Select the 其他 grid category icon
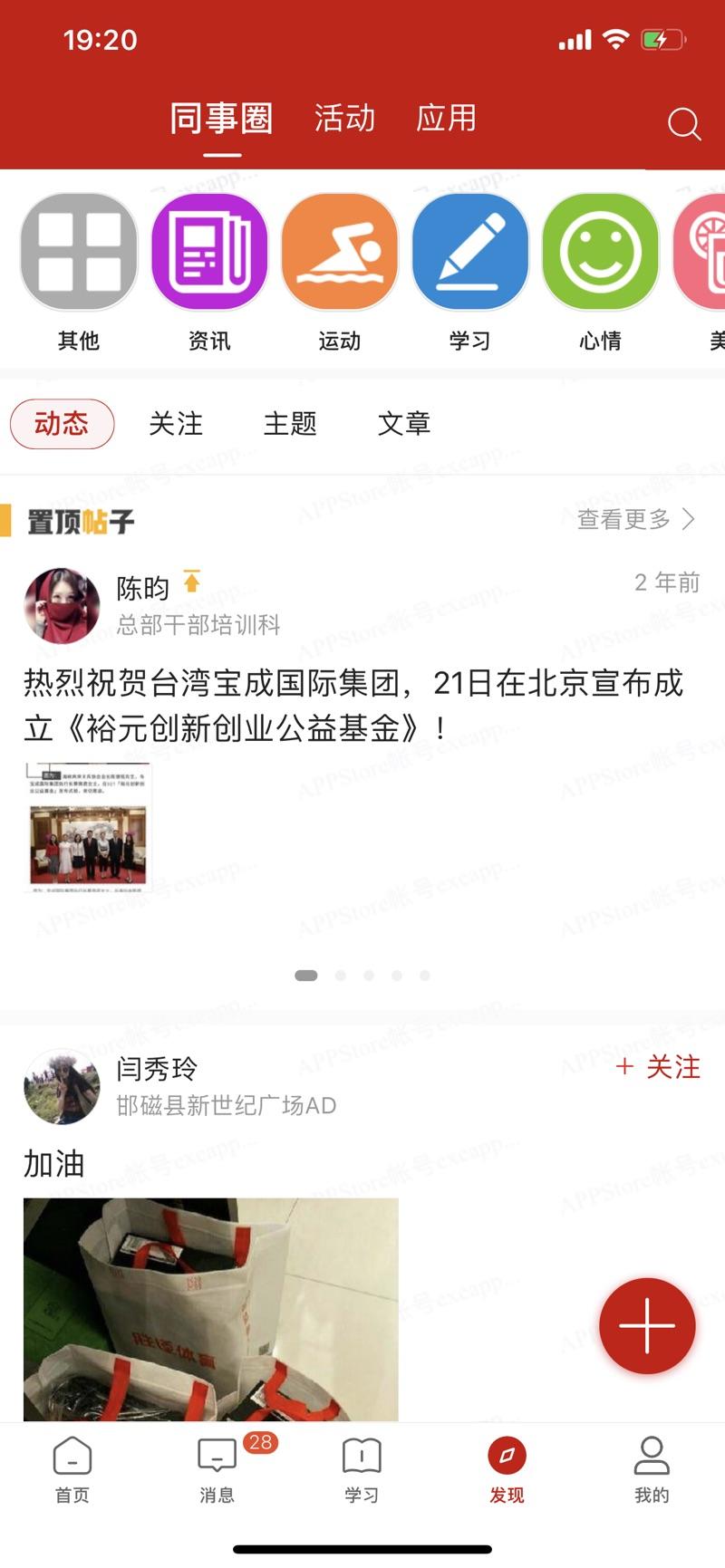 (79, 252)
